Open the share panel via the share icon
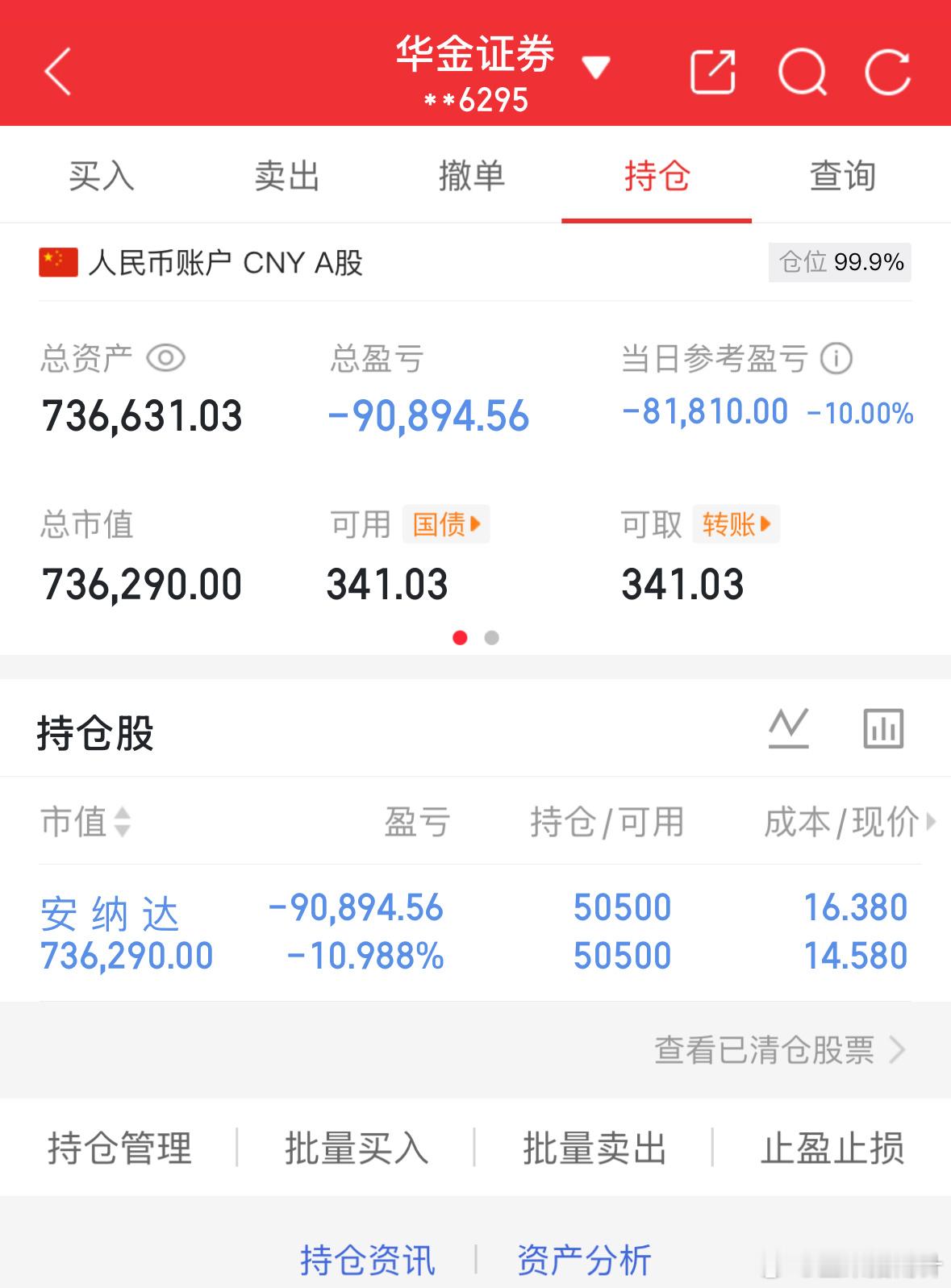 pyautogui.click(x=715, y=73)
